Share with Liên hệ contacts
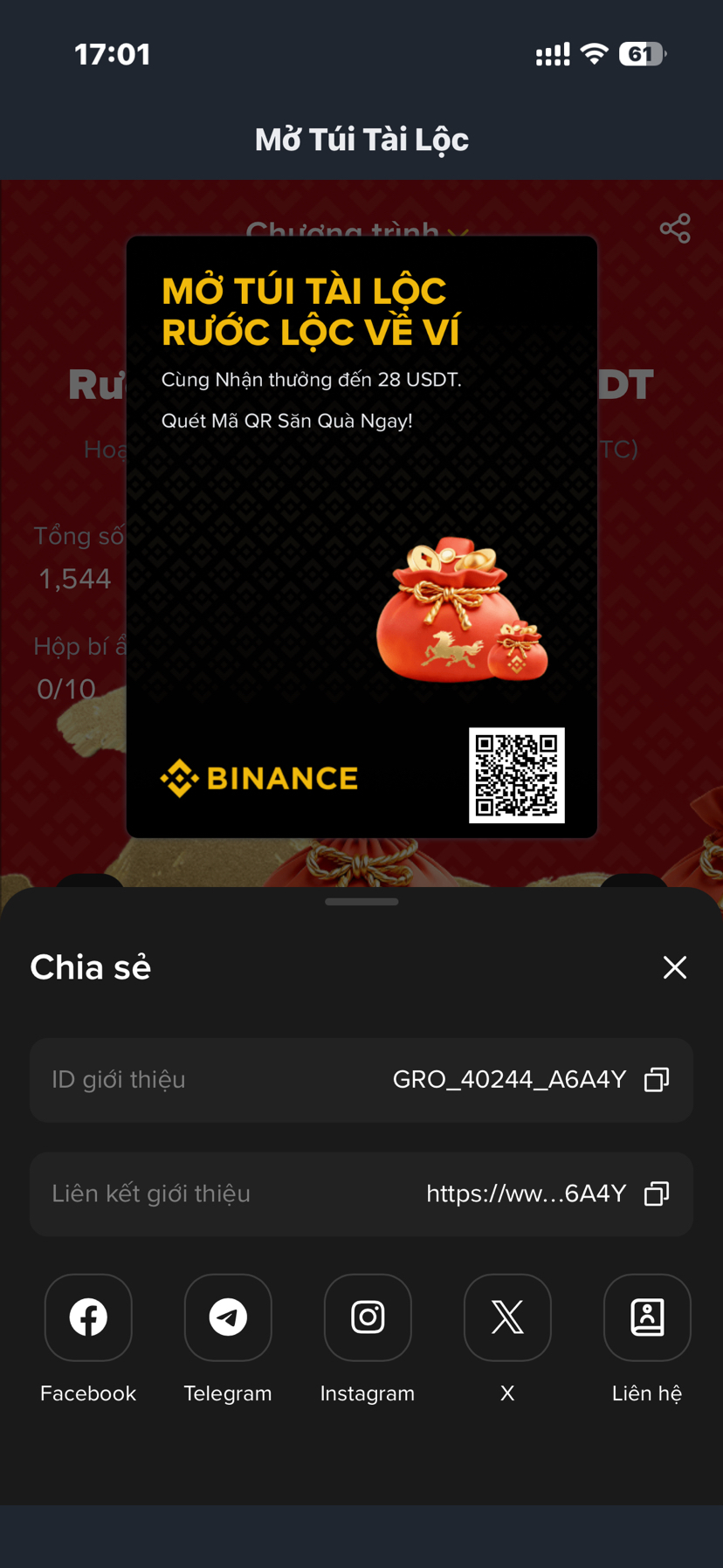The height and width of the screenshot is (1568, 723). coord(647,1317)
